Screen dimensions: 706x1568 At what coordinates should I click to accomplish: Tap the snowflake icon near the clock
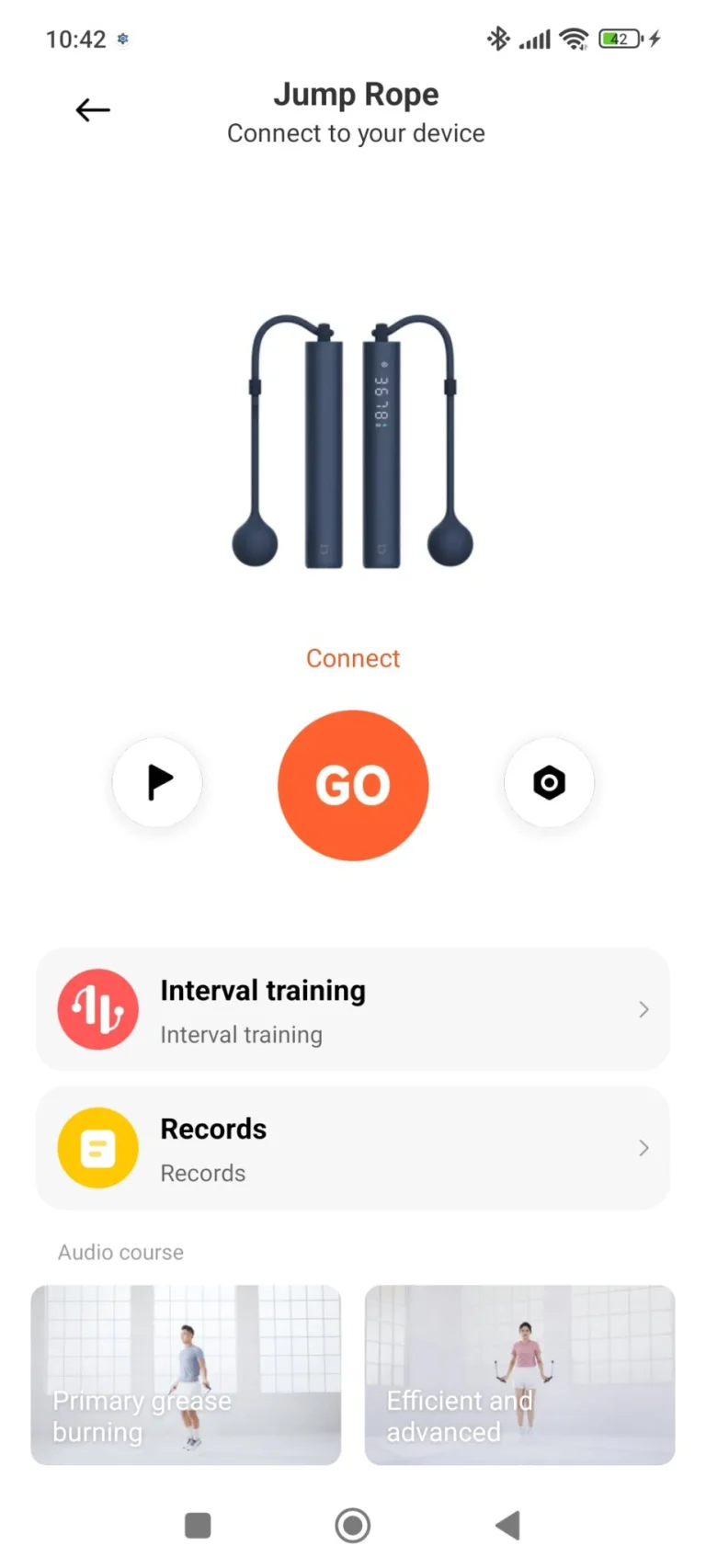[123, 40]
